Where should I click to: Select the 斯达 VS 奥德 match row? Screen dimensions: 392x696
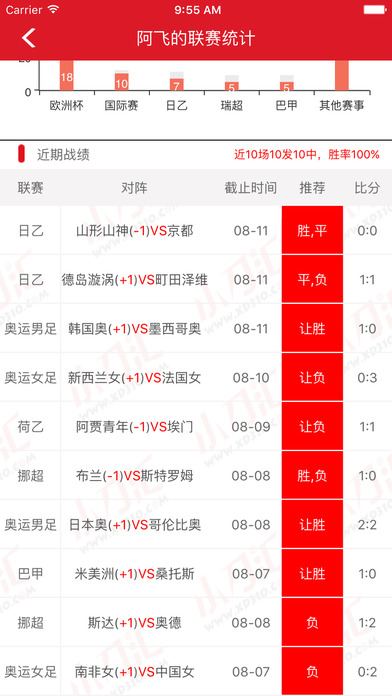coord(196,622)
